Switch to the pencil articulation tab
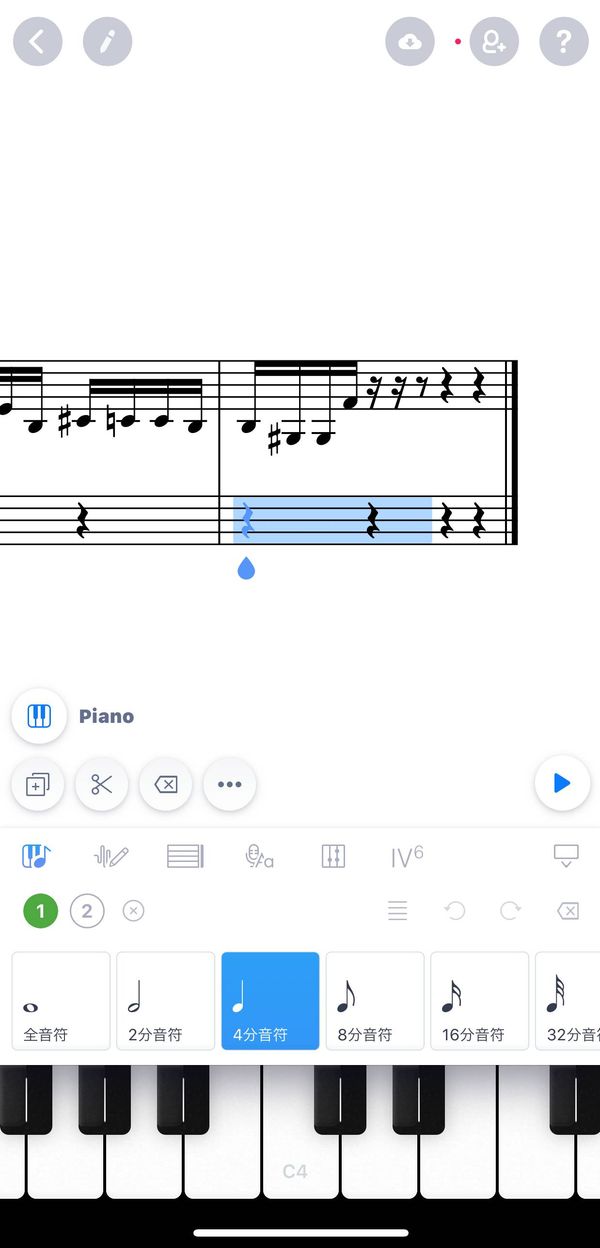Image resolution: width=600 pixels, height=1248 pixels. coord(111,856)
